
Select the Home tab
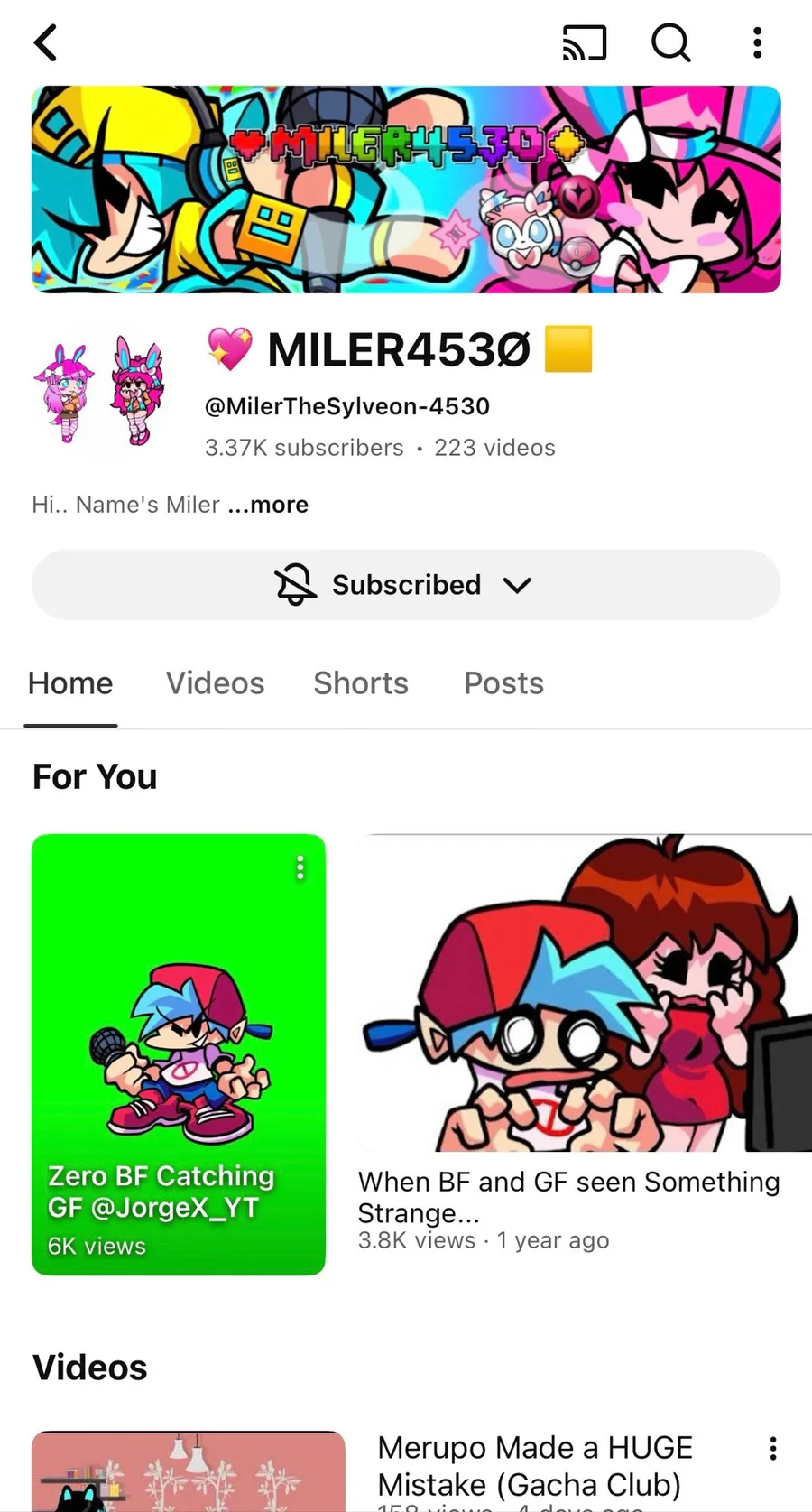70,683
